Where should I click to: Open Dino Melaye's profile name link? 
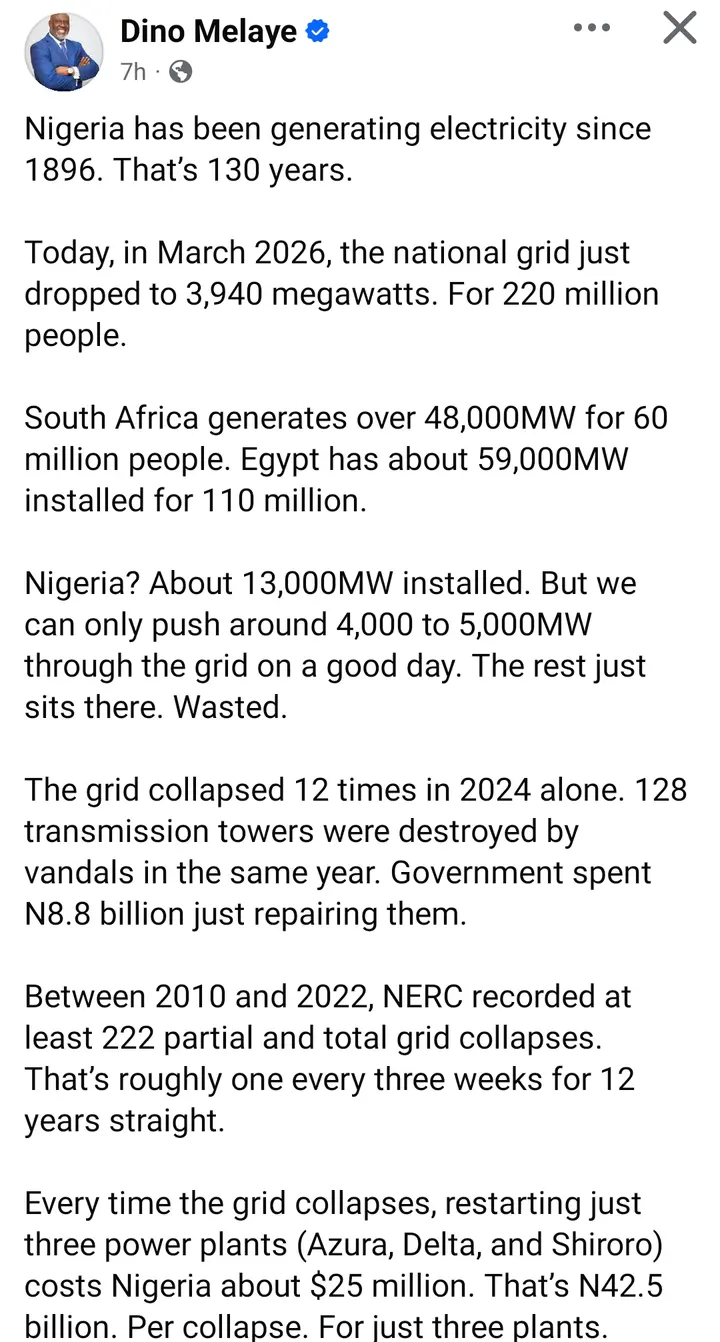[x=208, y=32]
